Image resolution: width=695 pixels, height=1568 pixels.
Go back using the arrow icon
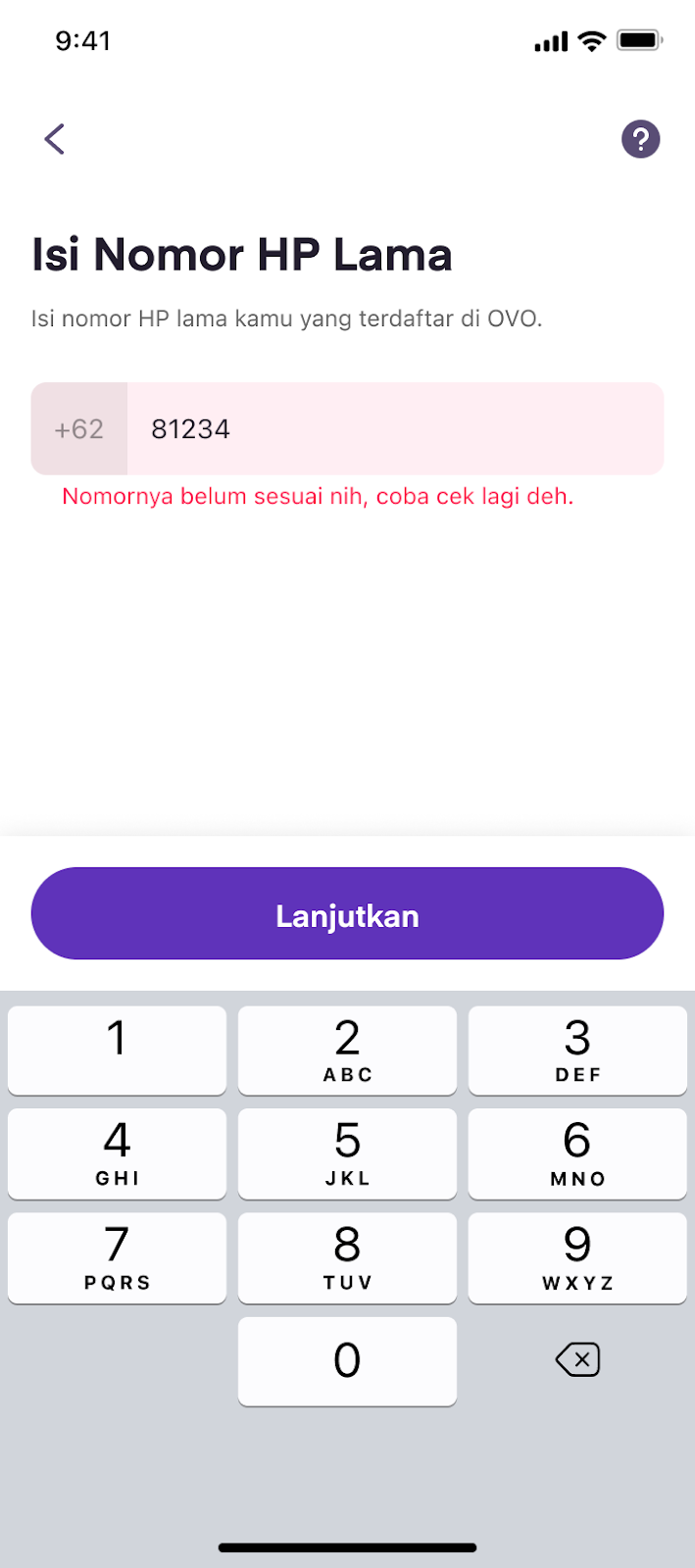click(55, 139)
